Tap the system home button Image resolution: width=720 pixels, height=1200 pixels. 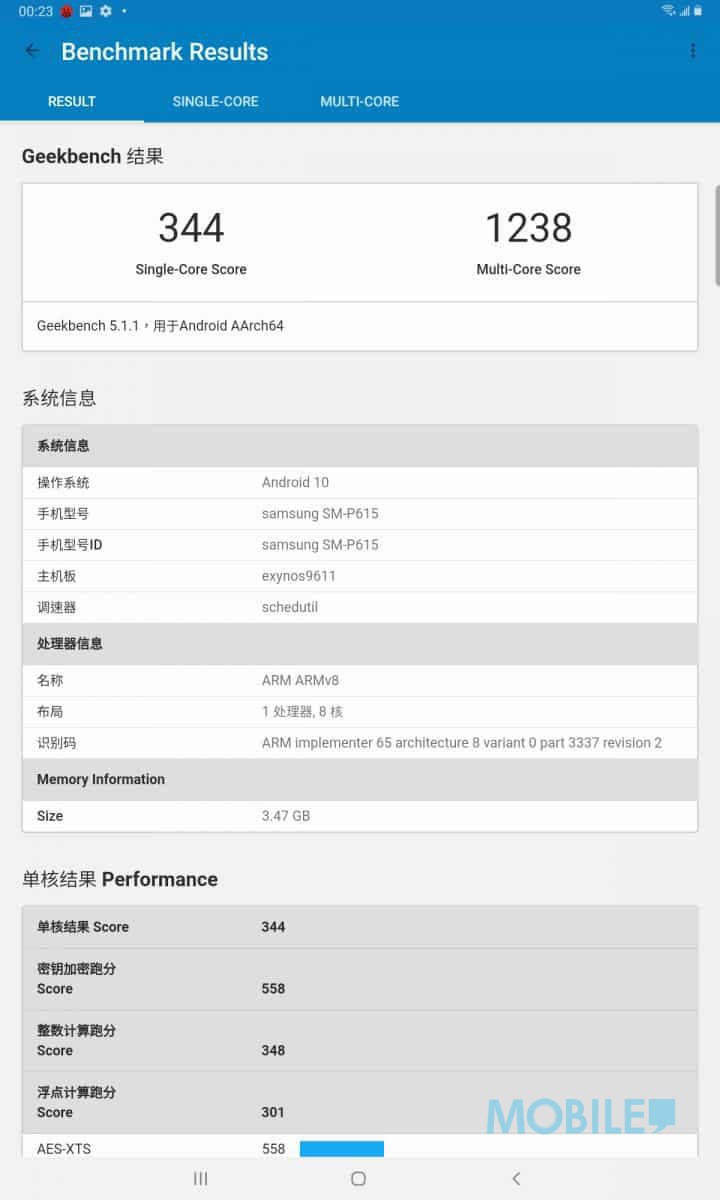tap(358, 1179)
